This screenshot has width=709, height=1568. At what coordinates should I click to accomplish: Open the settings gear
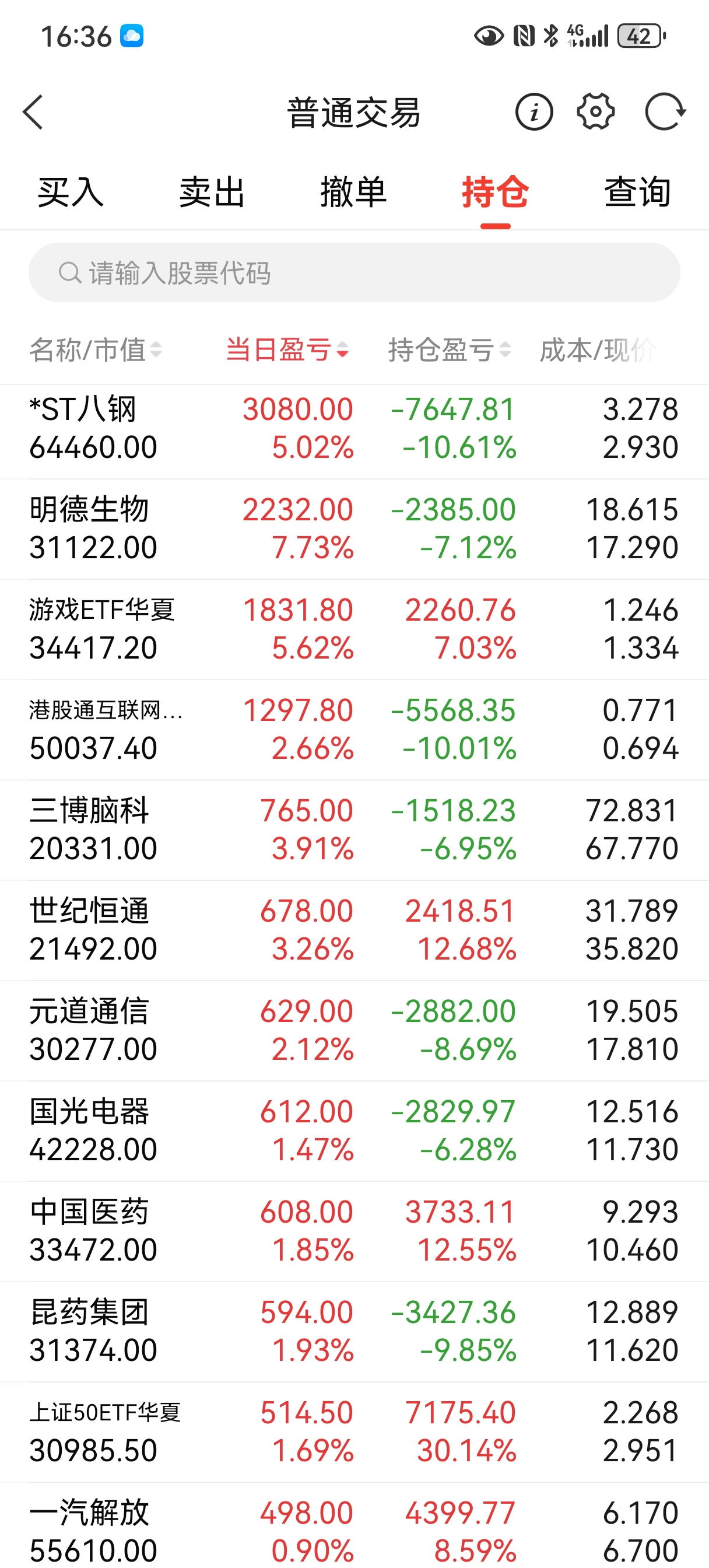pyautogui.click(x=595, y=112)
